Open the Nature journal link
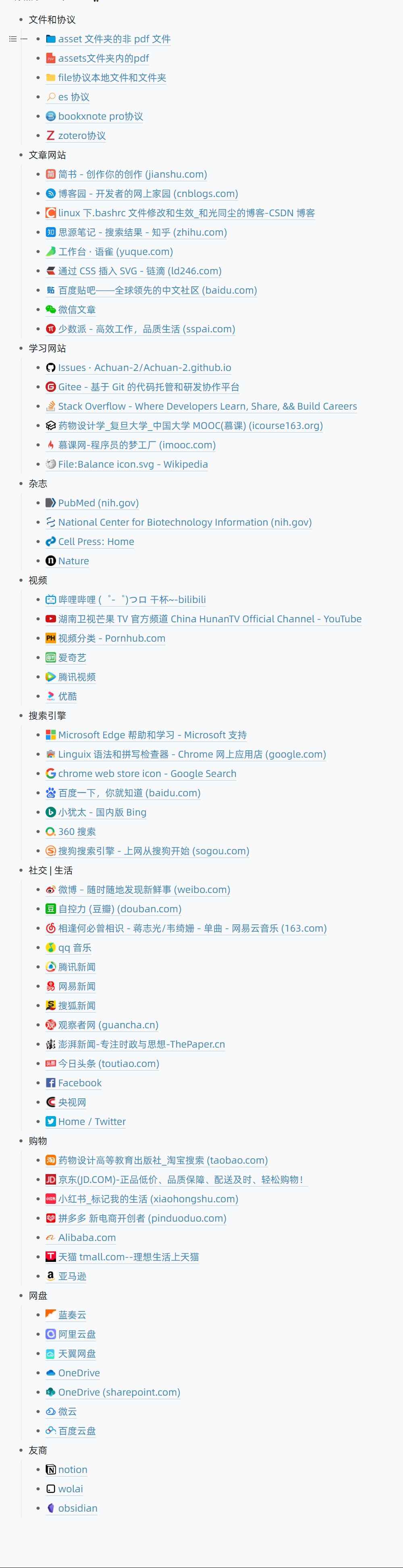The width and height of the screenshot is (403, 1568). [73, 561]
